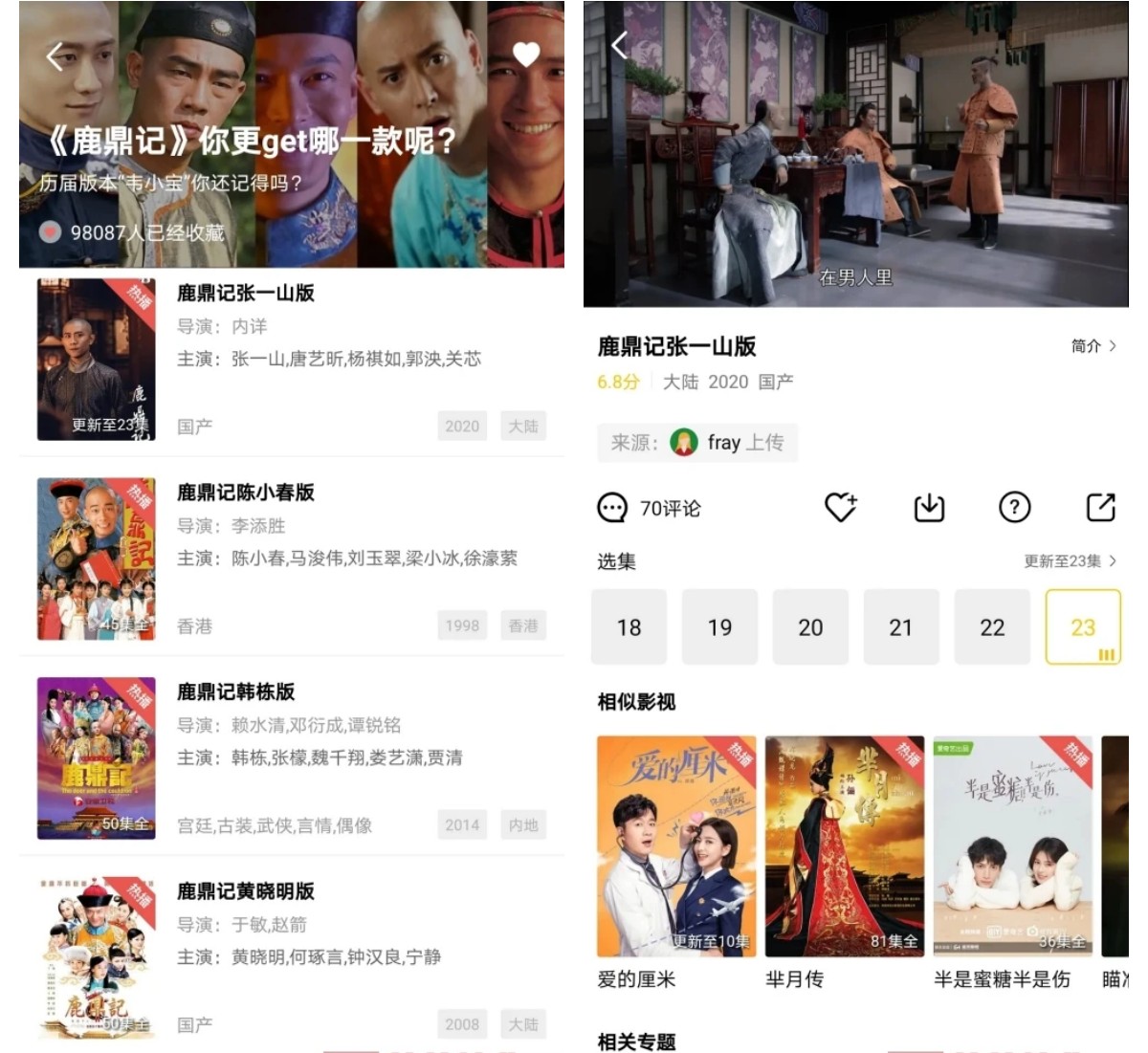
Task: Open 鹿鼎记陈小春版 from the list
Action: (x=246, y=493)
